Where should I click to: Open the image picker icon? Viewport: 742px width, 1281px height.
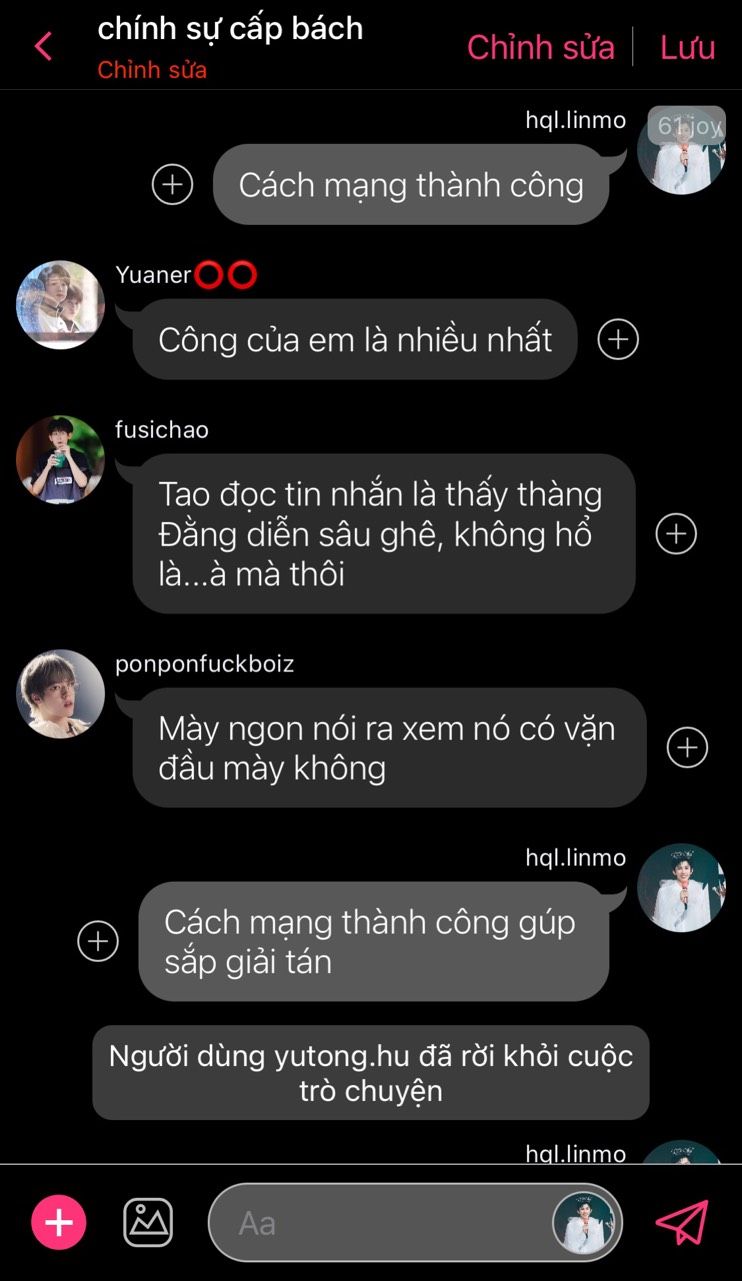click(x=148, y=1222)
